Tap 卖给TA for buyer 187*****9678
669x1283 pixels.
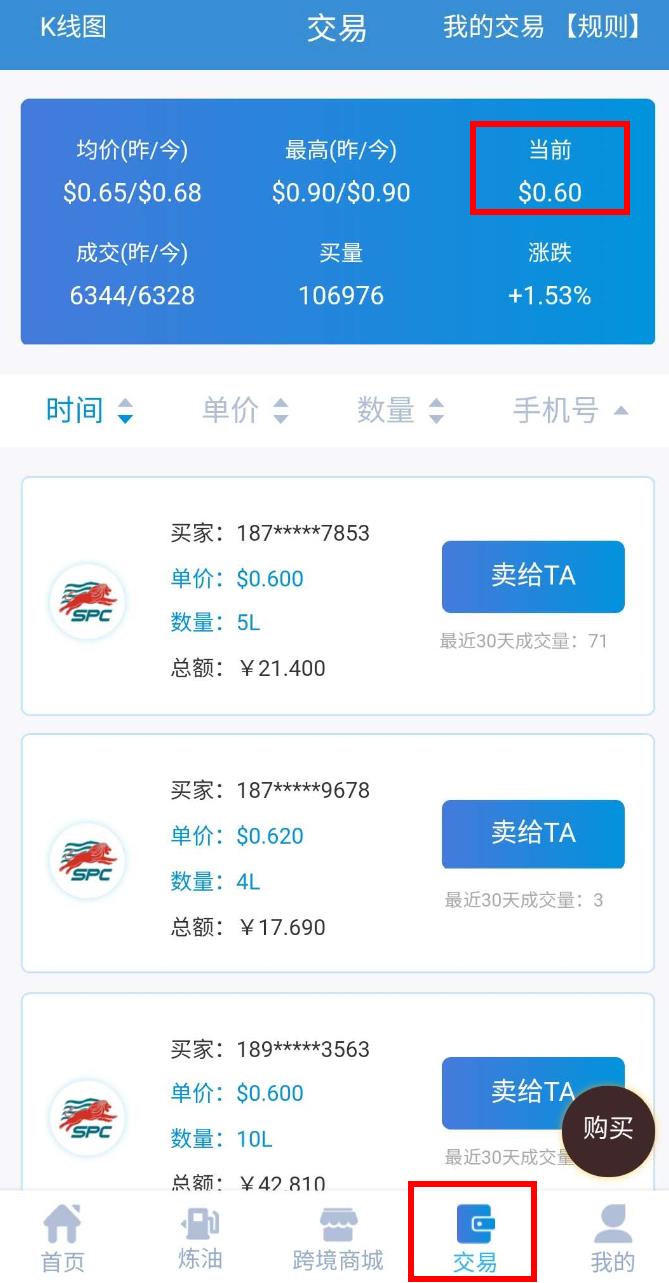pos(533,833)
